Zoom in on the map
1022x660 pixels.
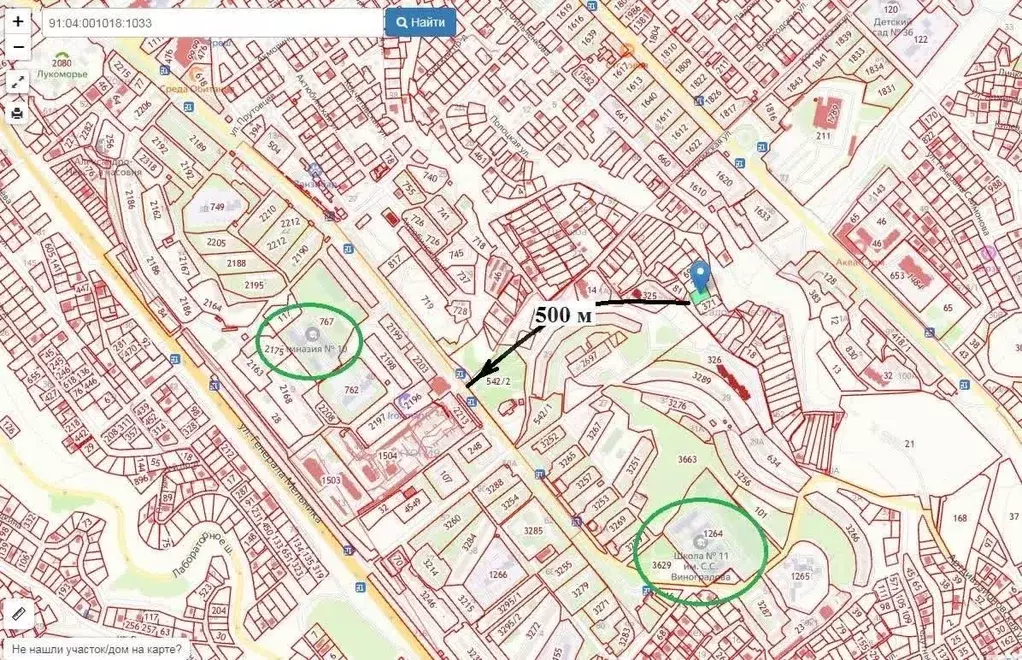tap(18, 21)
